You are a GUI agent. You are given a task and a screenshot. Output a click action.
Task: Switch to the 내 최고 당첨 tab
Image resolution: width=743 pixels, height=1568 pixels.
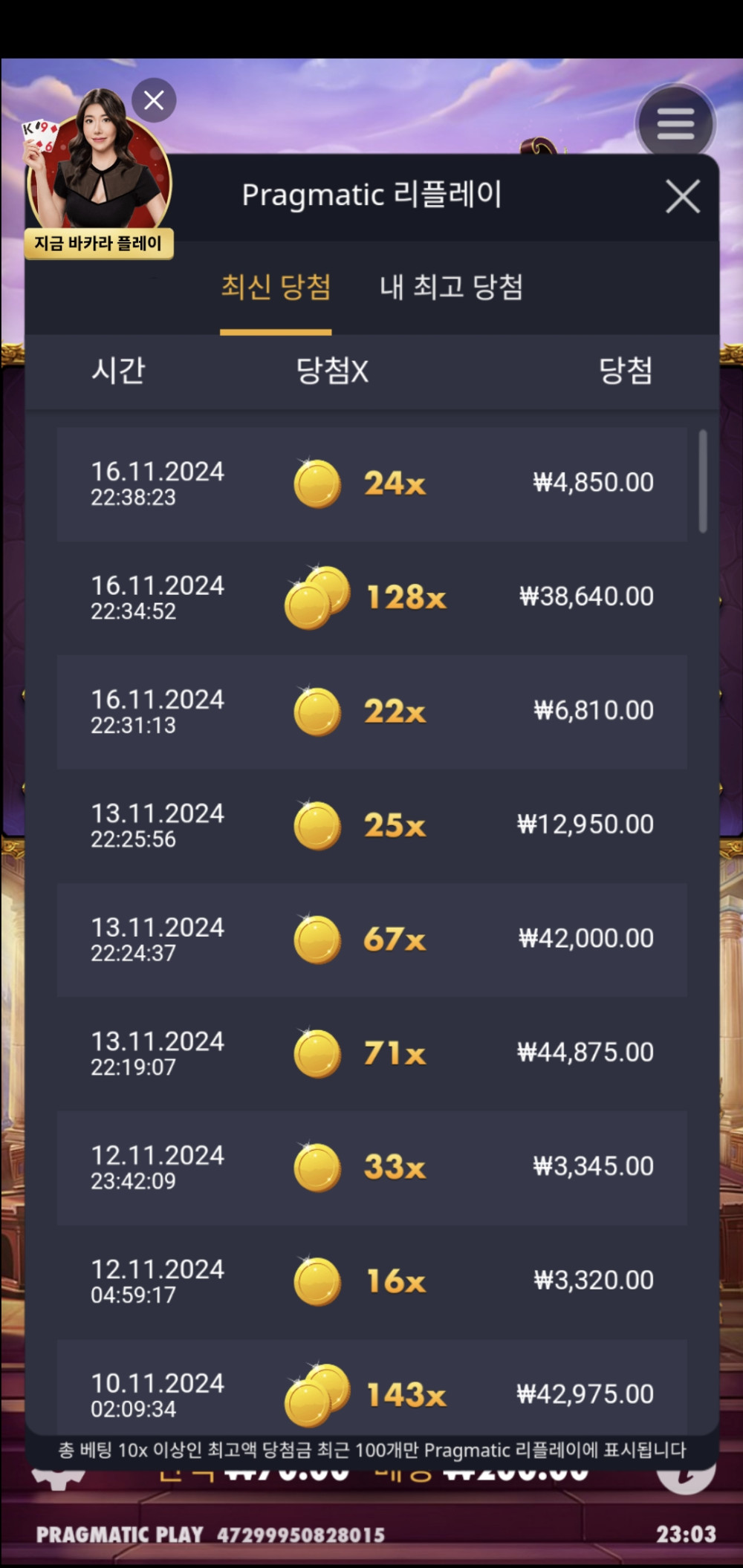(451, 287)
